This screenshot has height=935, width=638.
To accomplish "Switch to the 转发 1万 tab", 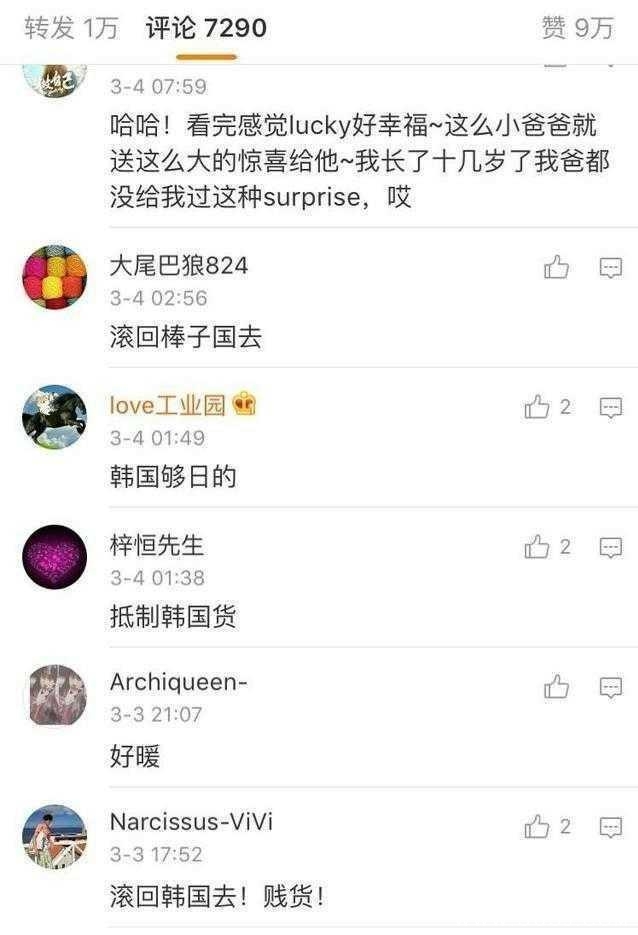I will 71,28.
